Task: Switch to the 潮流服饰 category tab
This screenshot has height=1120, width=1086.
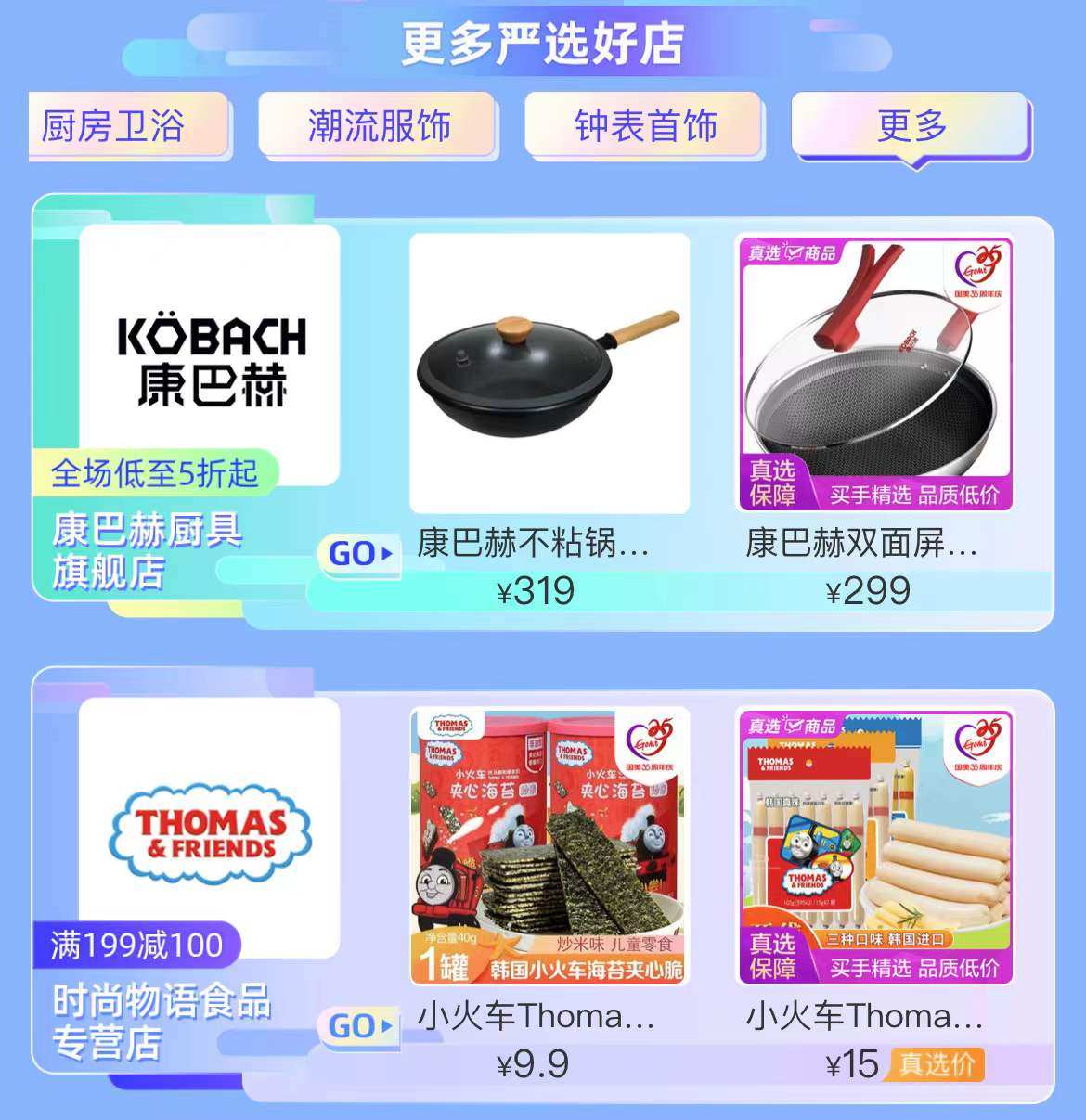Action: (x=378, y=126)
